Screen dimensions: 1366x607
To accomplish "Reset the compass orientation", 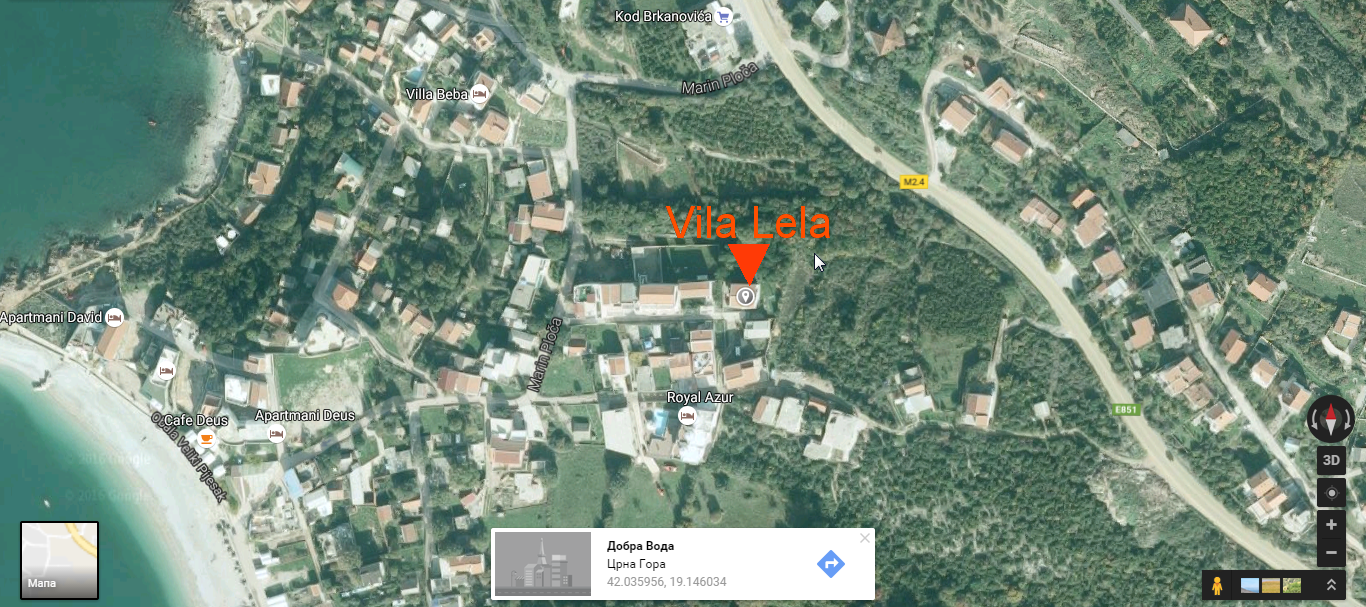I will pos(1331,419).
